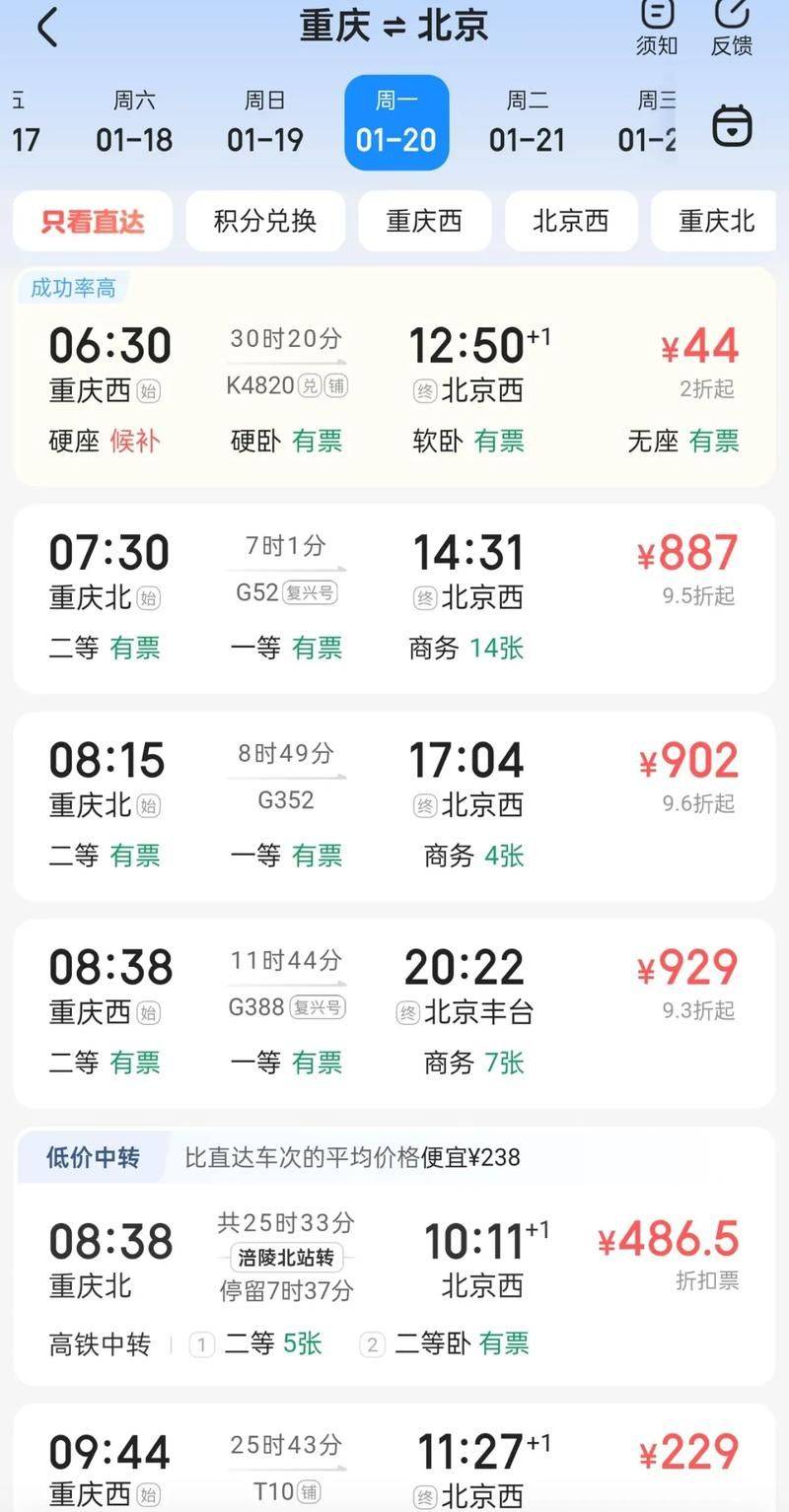The image size is (789, 1512).
Task: Enable the 北京西 station filter
Action: pyautogui.click(x=570, y=222)
